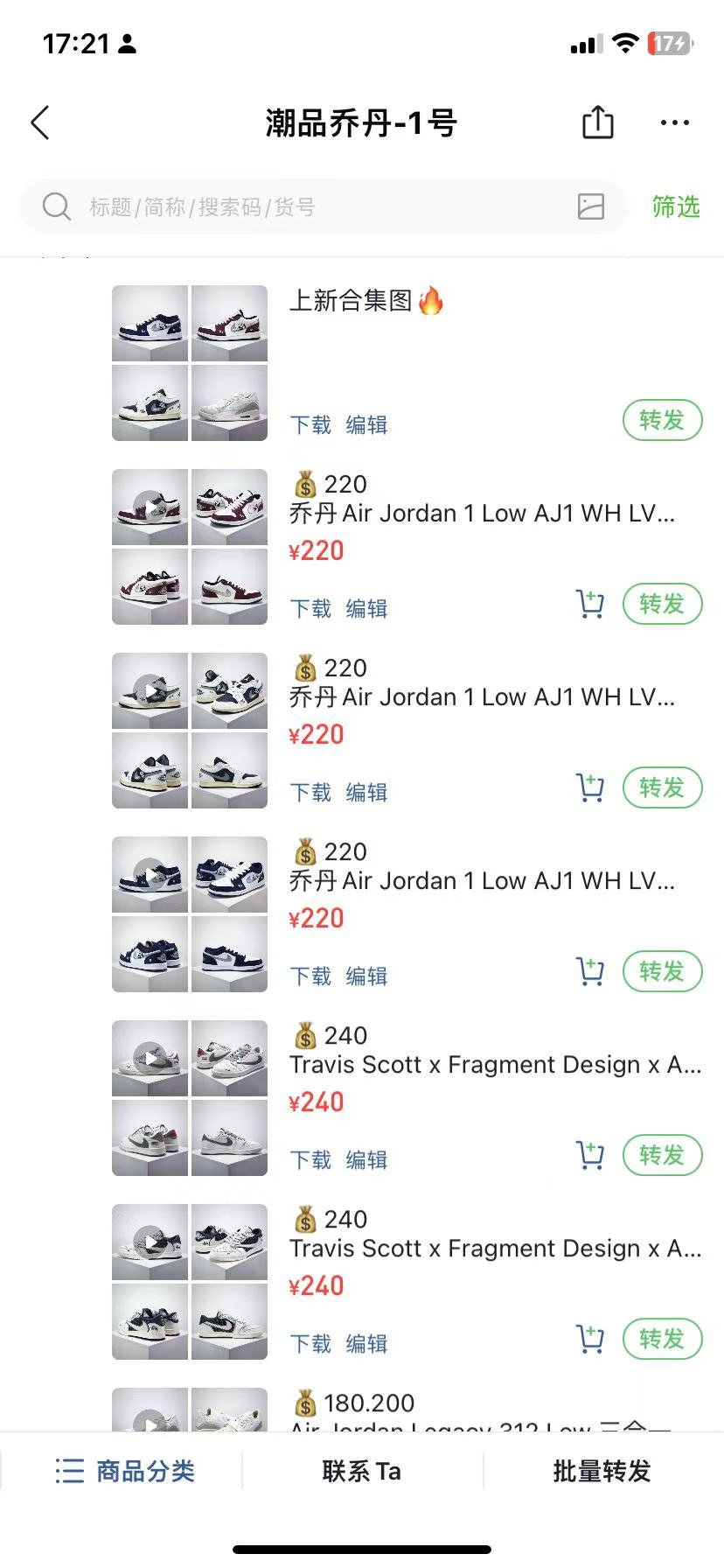Play video of the navy Air Jordan 1 Low
This screenshot has width=724, height=1568.
[x=150, y=875]
